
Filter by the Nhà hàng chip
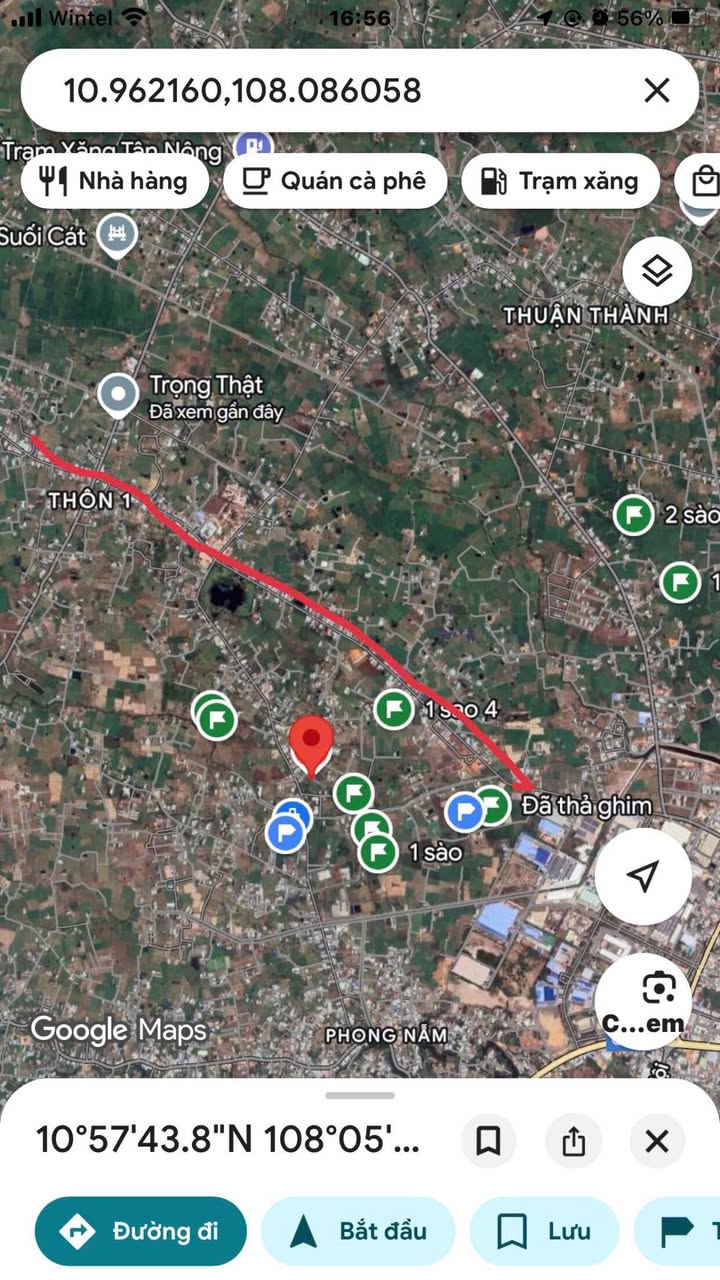point(115,181)
